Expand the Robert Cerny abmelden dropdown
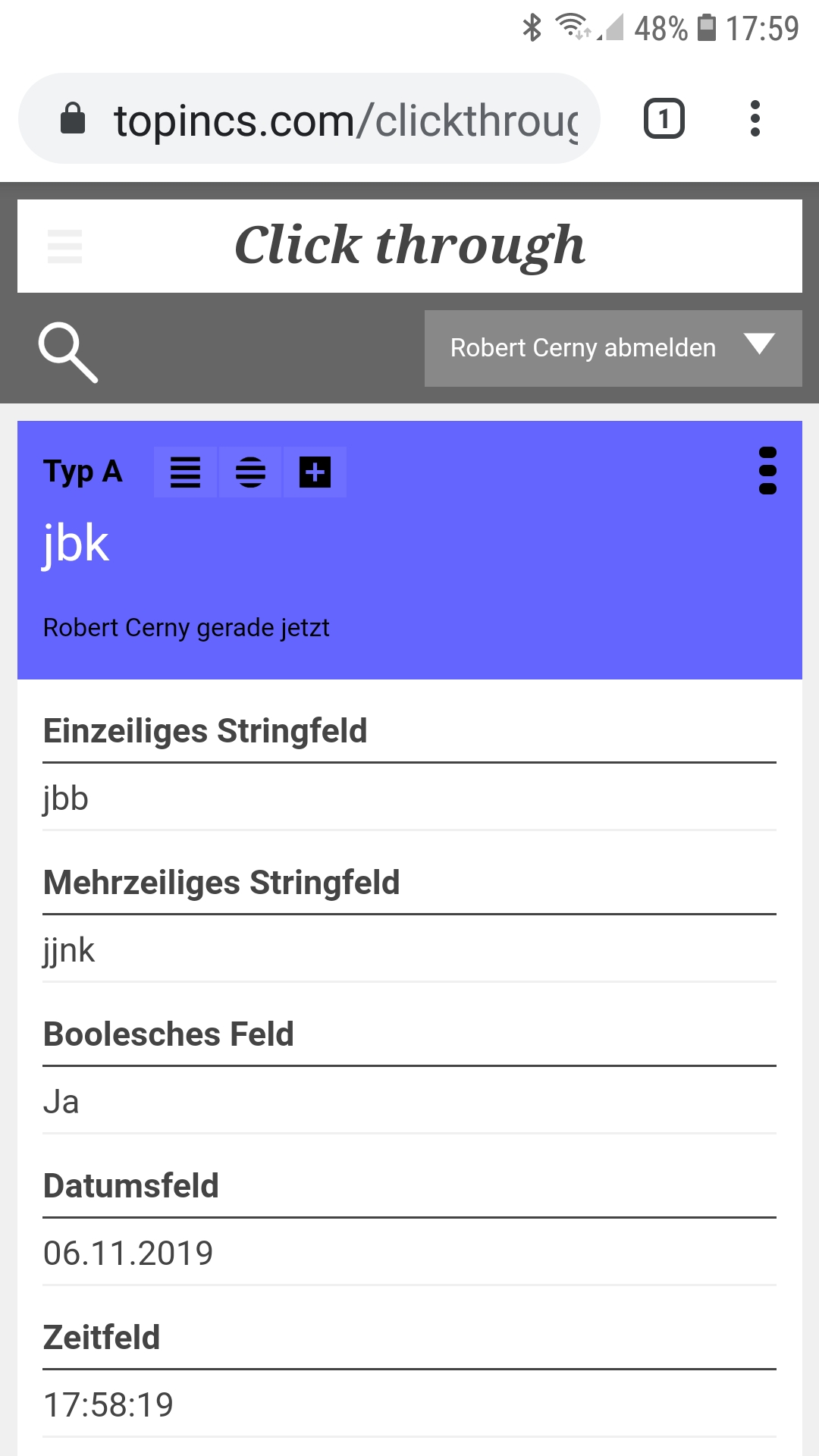The width and height of the screenshot is (819, 1456). click(613, 348)
